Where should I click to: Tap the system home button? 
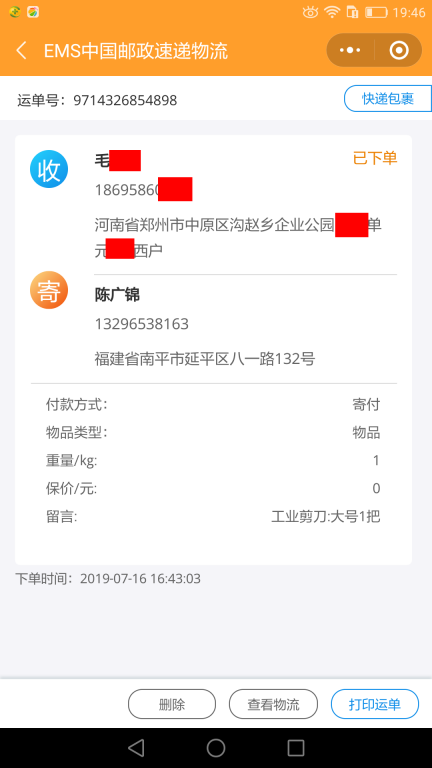(216, 748)
